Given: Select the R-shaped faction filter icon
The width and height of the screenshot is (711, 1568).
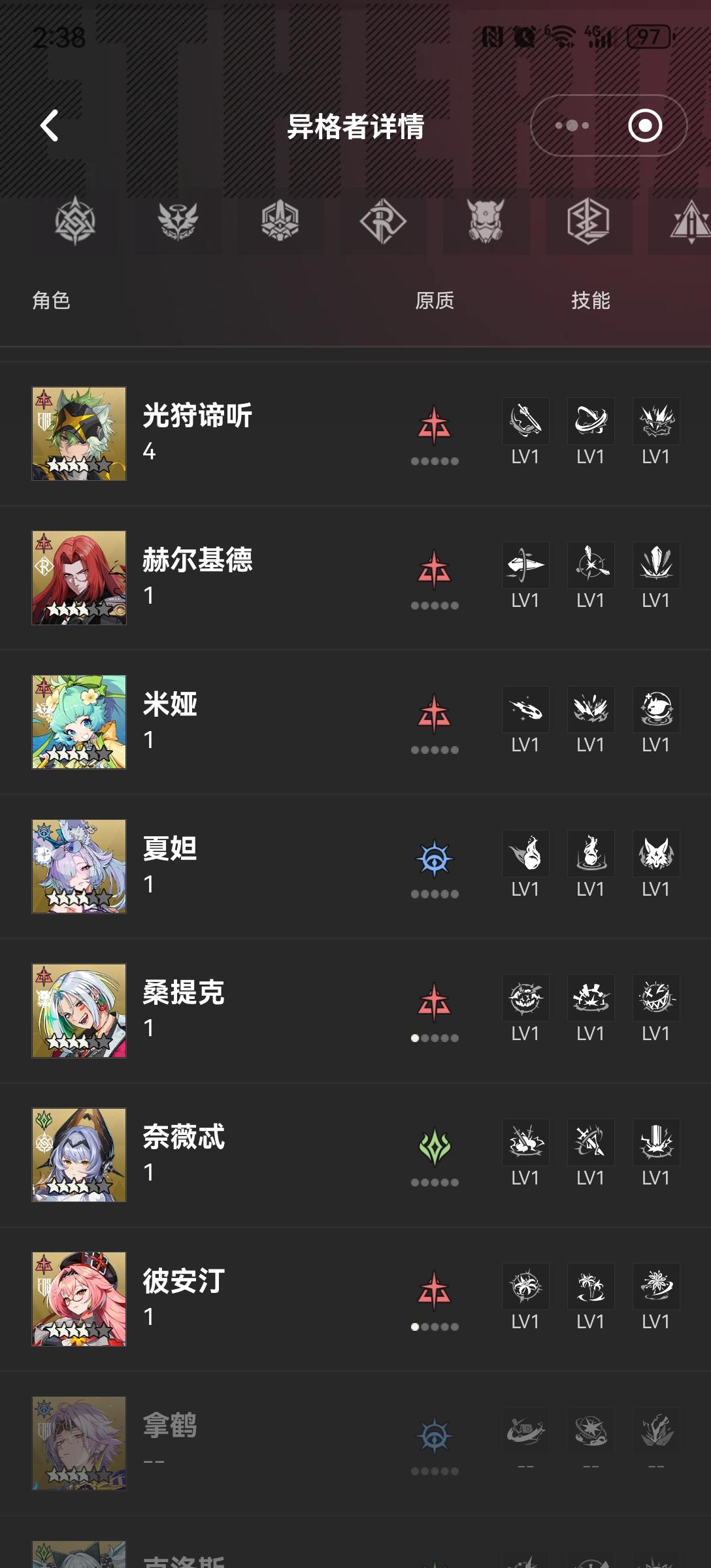Looking at the screenshot, I should click(383, 221).
